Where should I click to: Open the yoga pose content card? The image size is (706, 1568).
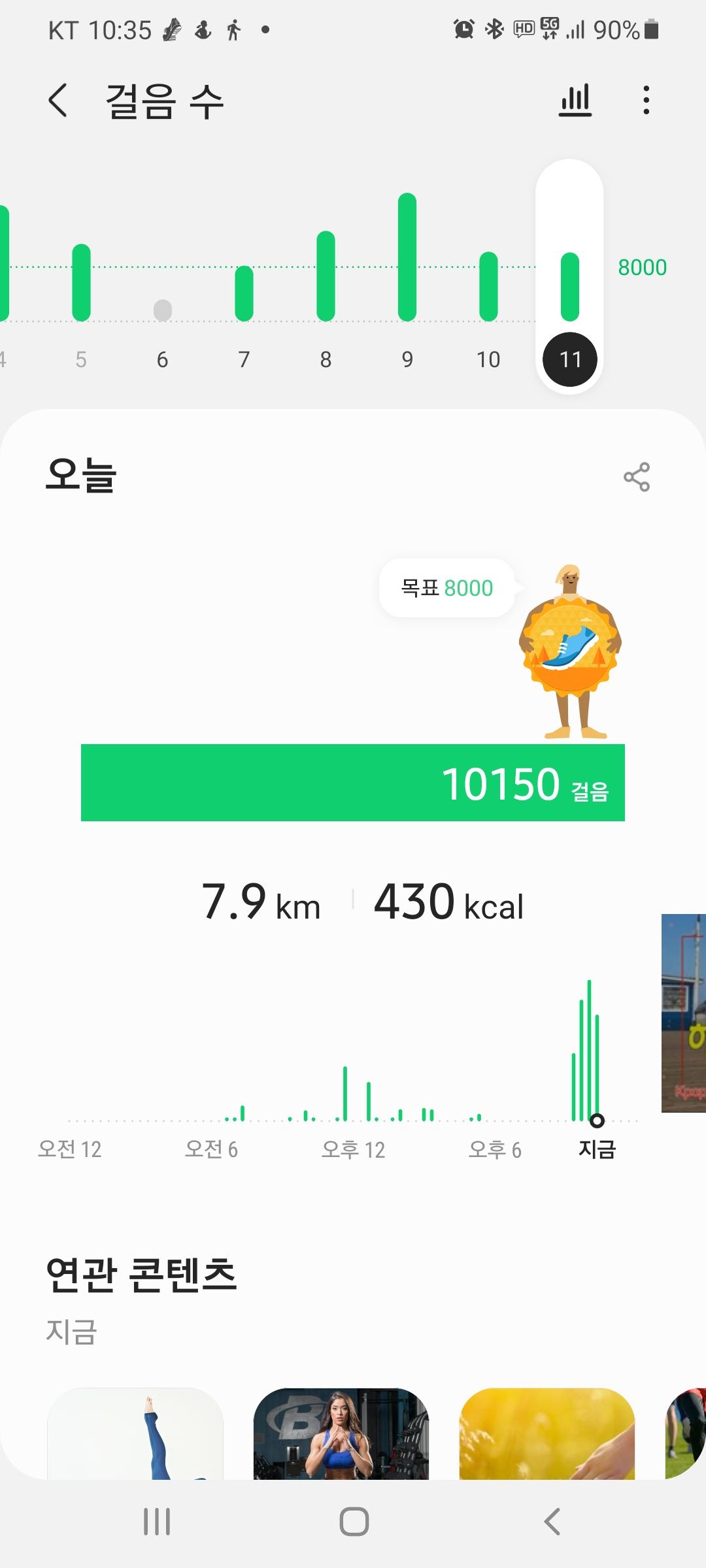click(x=135, y=1434)
